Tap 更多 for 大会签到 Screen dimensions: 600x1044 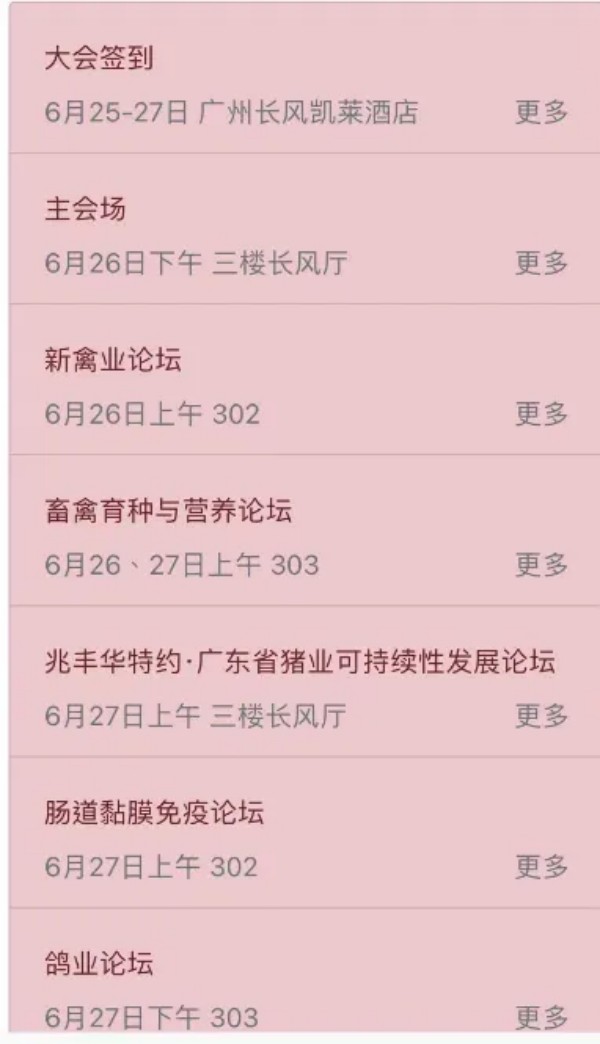541,112
